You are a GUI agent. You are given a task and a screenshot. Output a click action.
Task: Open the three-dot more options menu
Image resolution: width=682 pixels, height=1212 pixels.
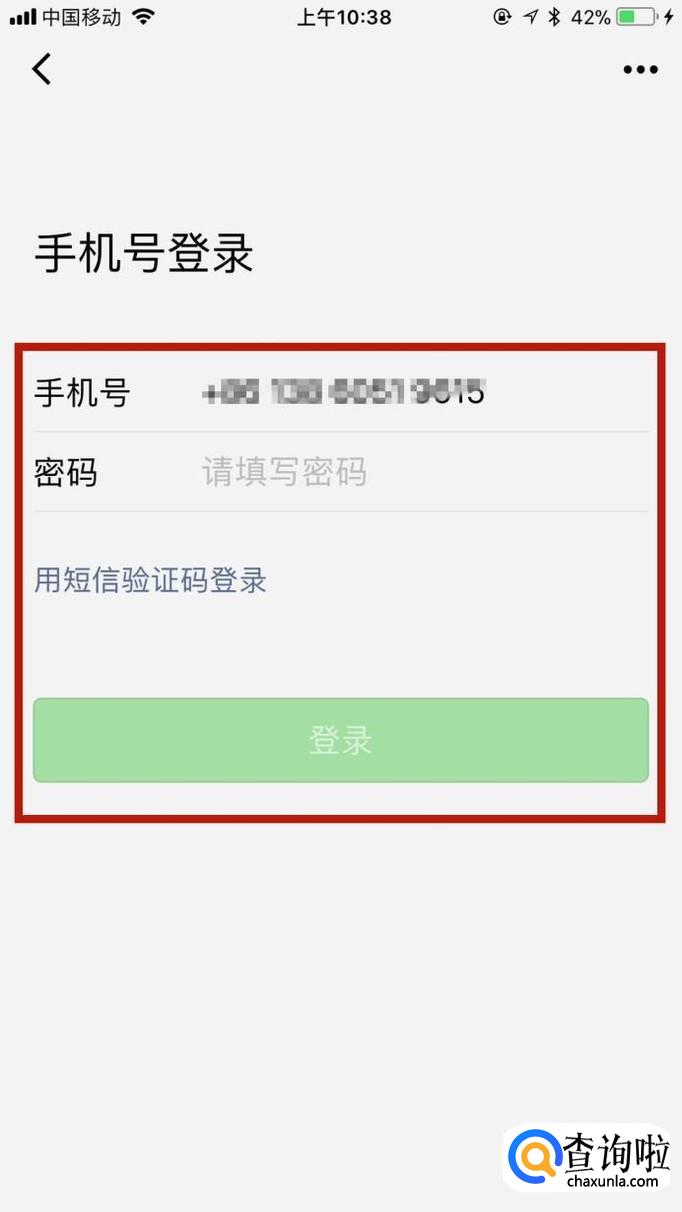(x=641, y=69)
